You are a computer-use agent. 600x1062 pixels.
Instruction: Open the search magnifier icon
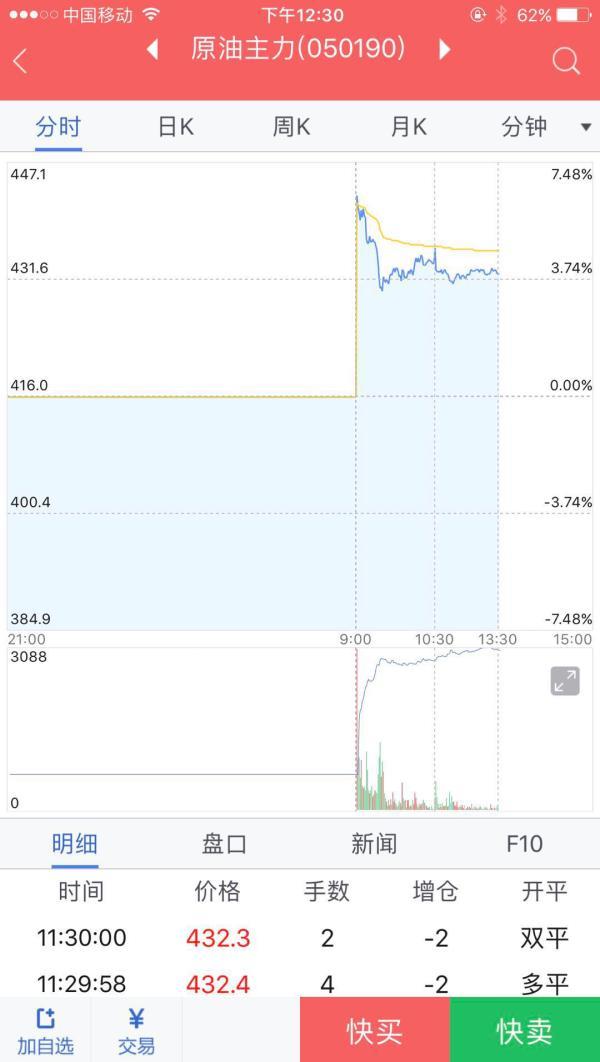pos(566,62)
